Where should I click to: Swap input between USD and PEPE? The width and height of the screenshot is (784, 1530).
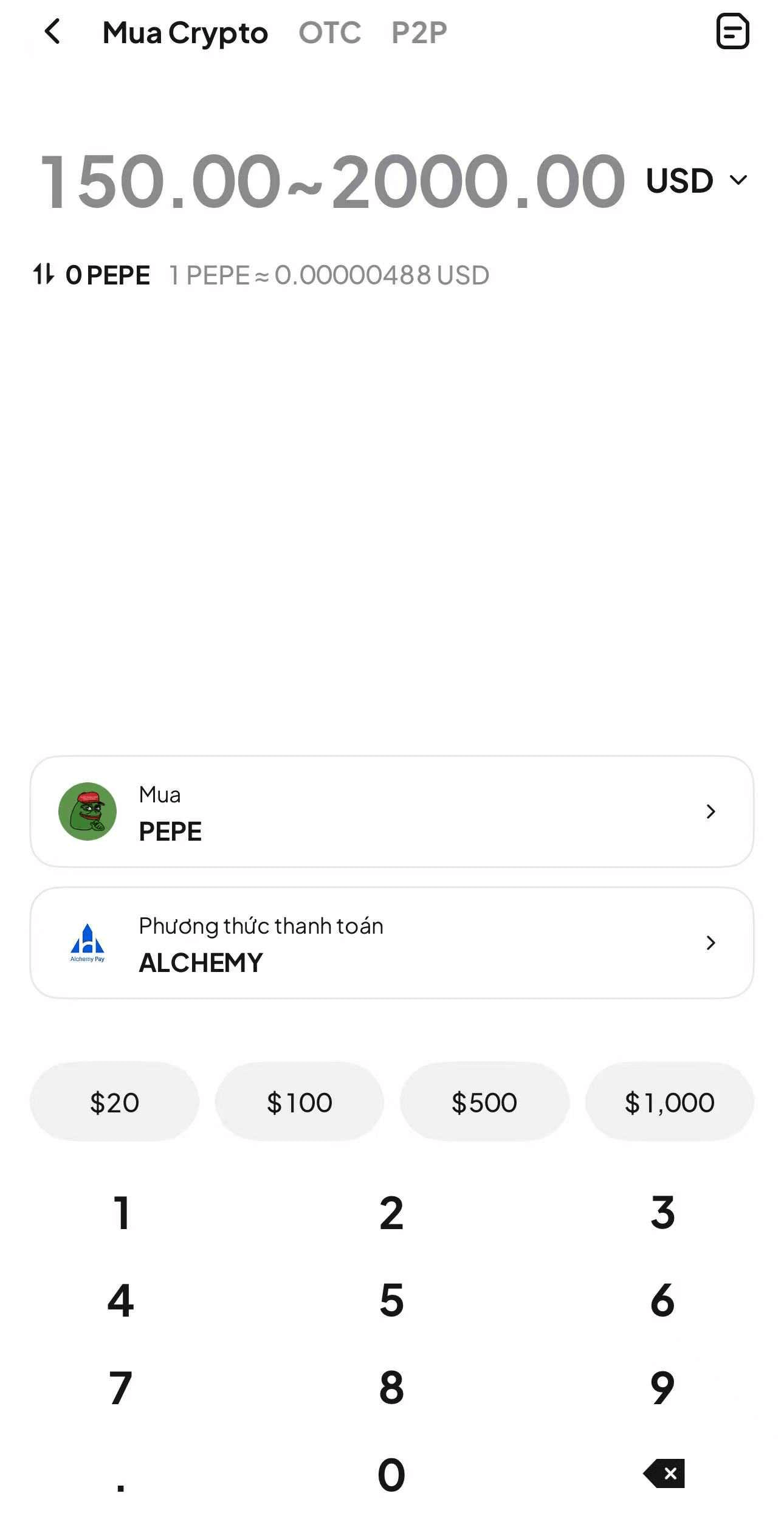click(x=44, y=274)
